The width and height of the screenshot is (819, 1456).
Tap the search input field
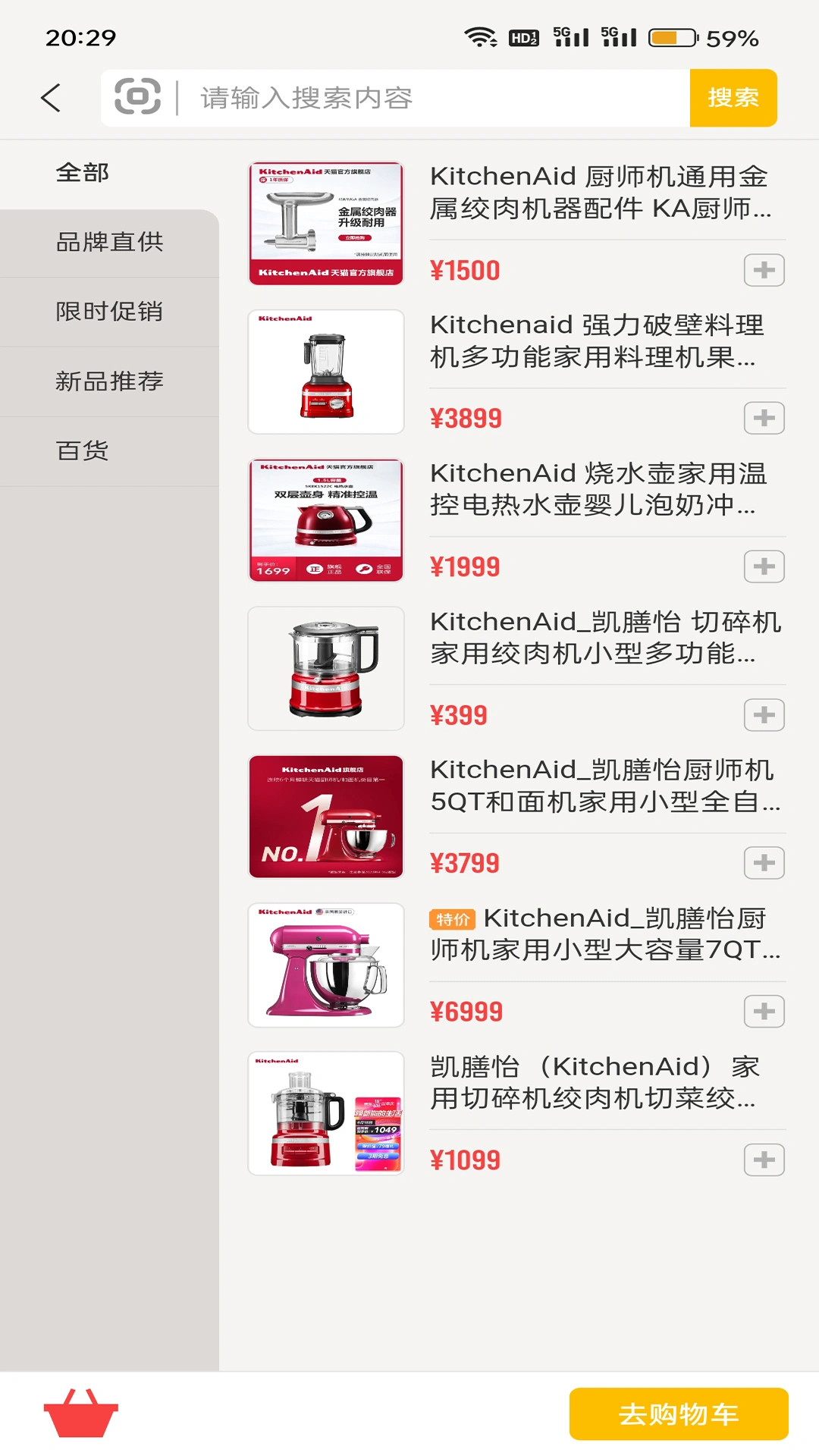coord(425,99)
